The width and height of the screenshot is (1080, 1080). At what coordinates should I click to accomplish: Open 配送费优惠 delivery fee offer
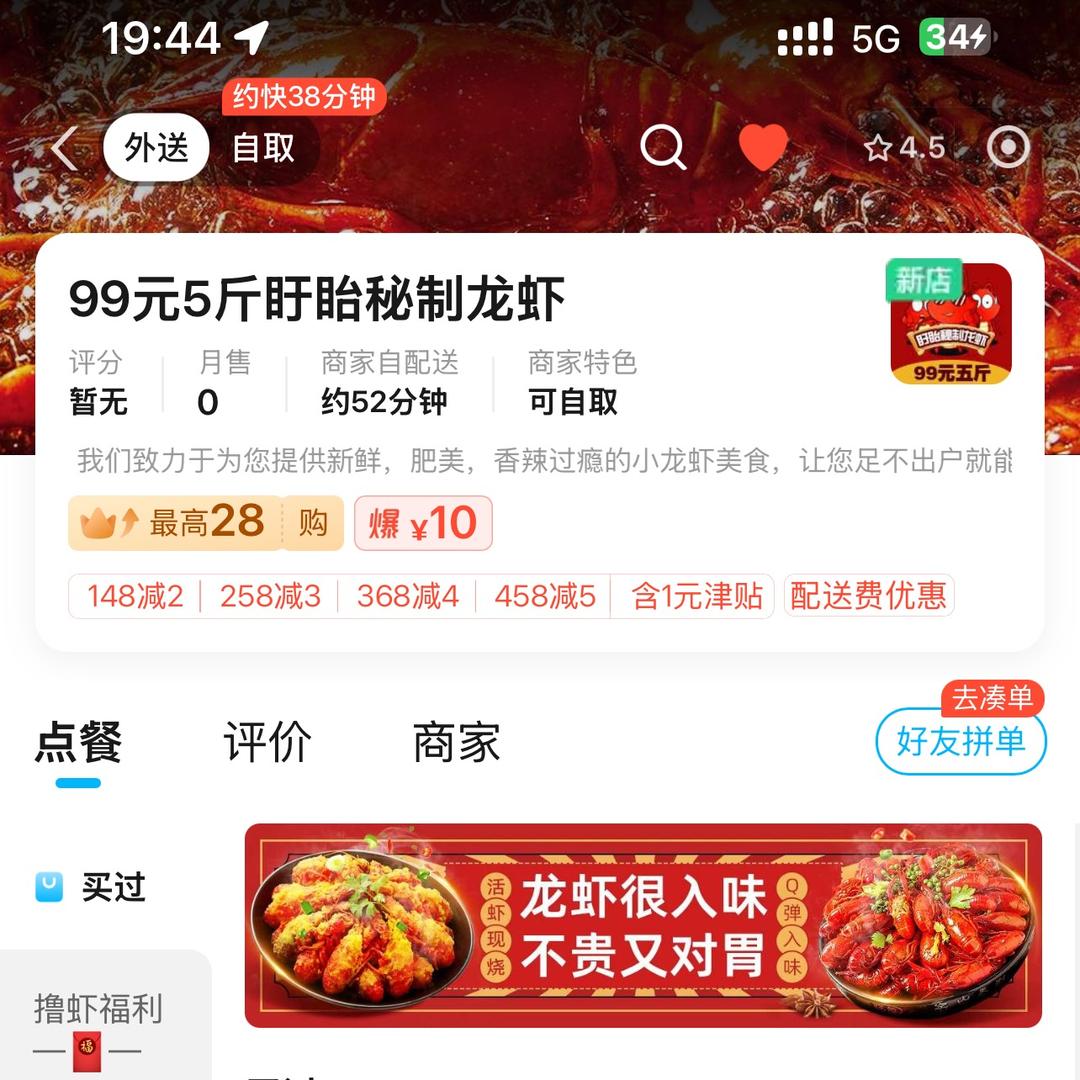click(868, 596)
